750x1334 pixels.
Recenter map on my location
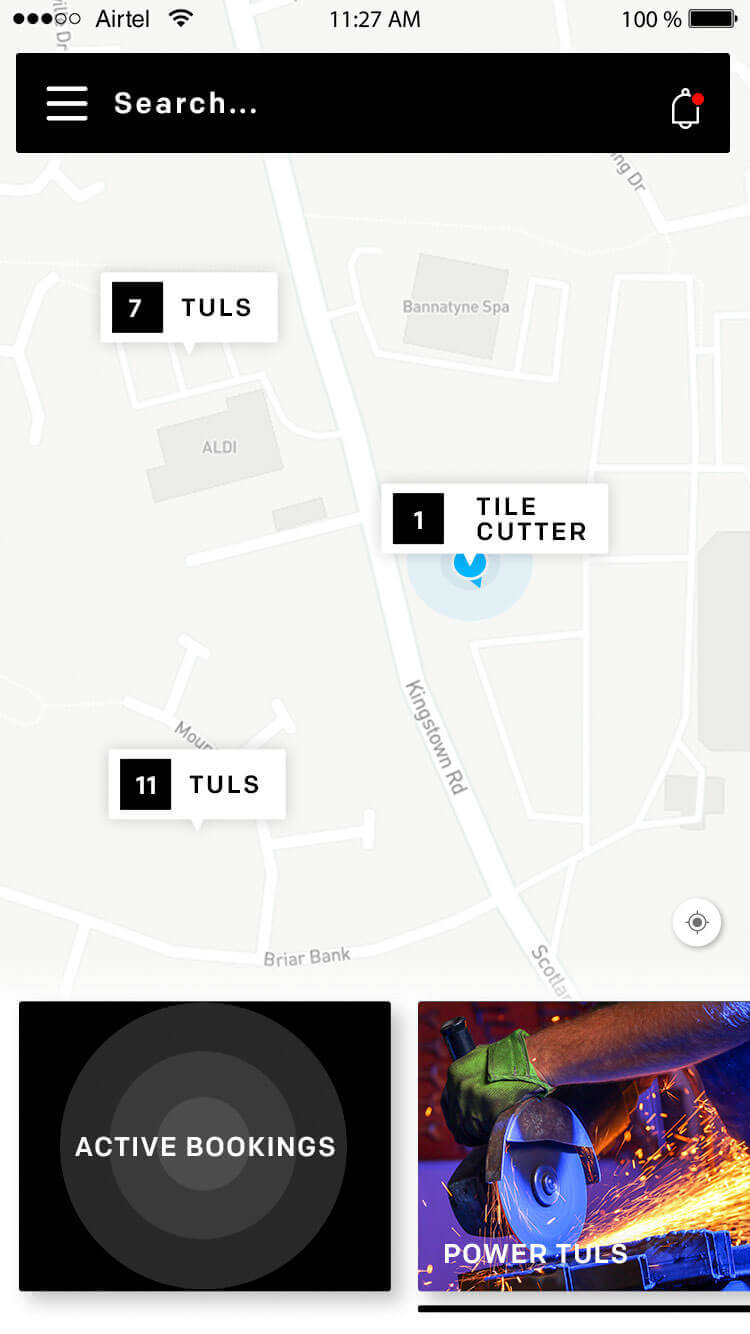click(697, 922)
